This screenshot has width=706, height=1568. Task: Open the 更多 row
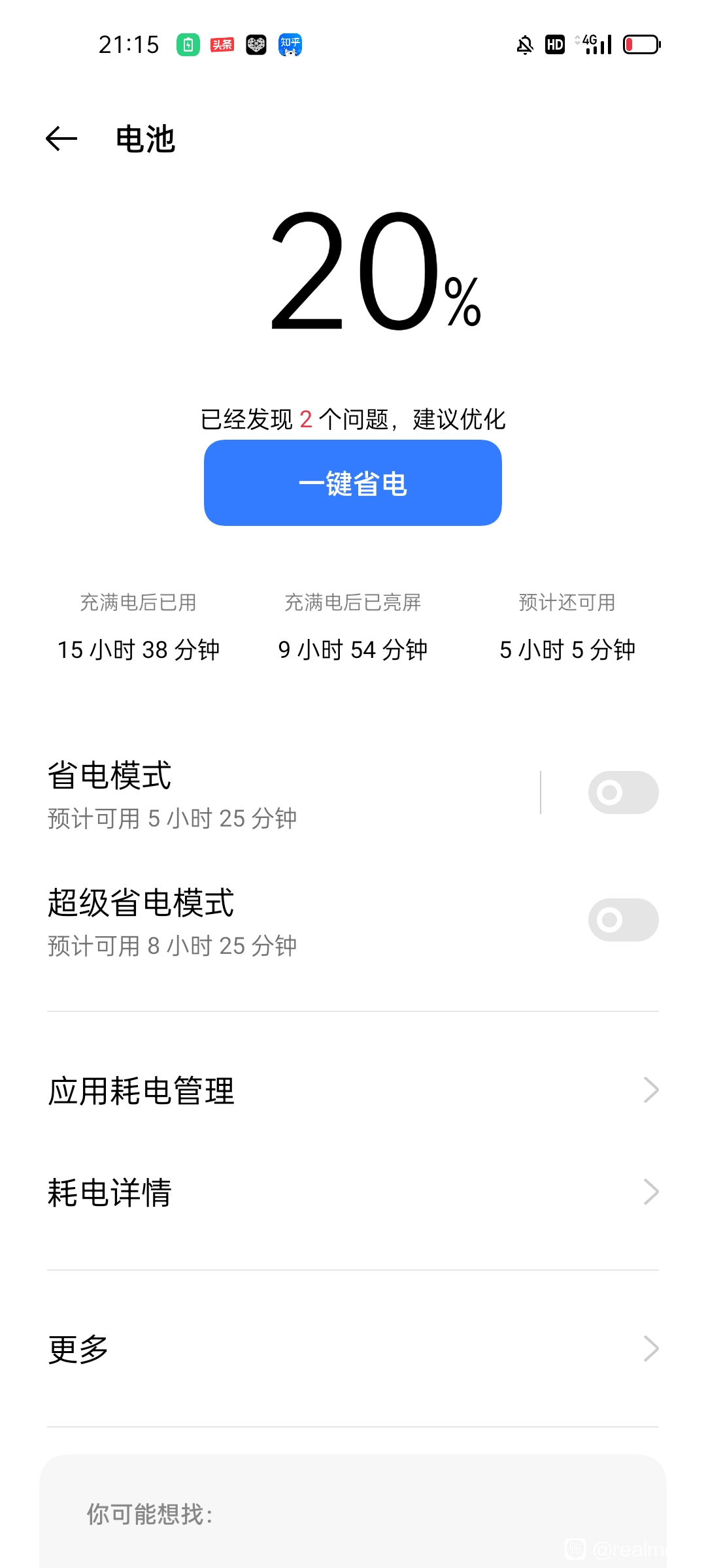coord(353,1349)
